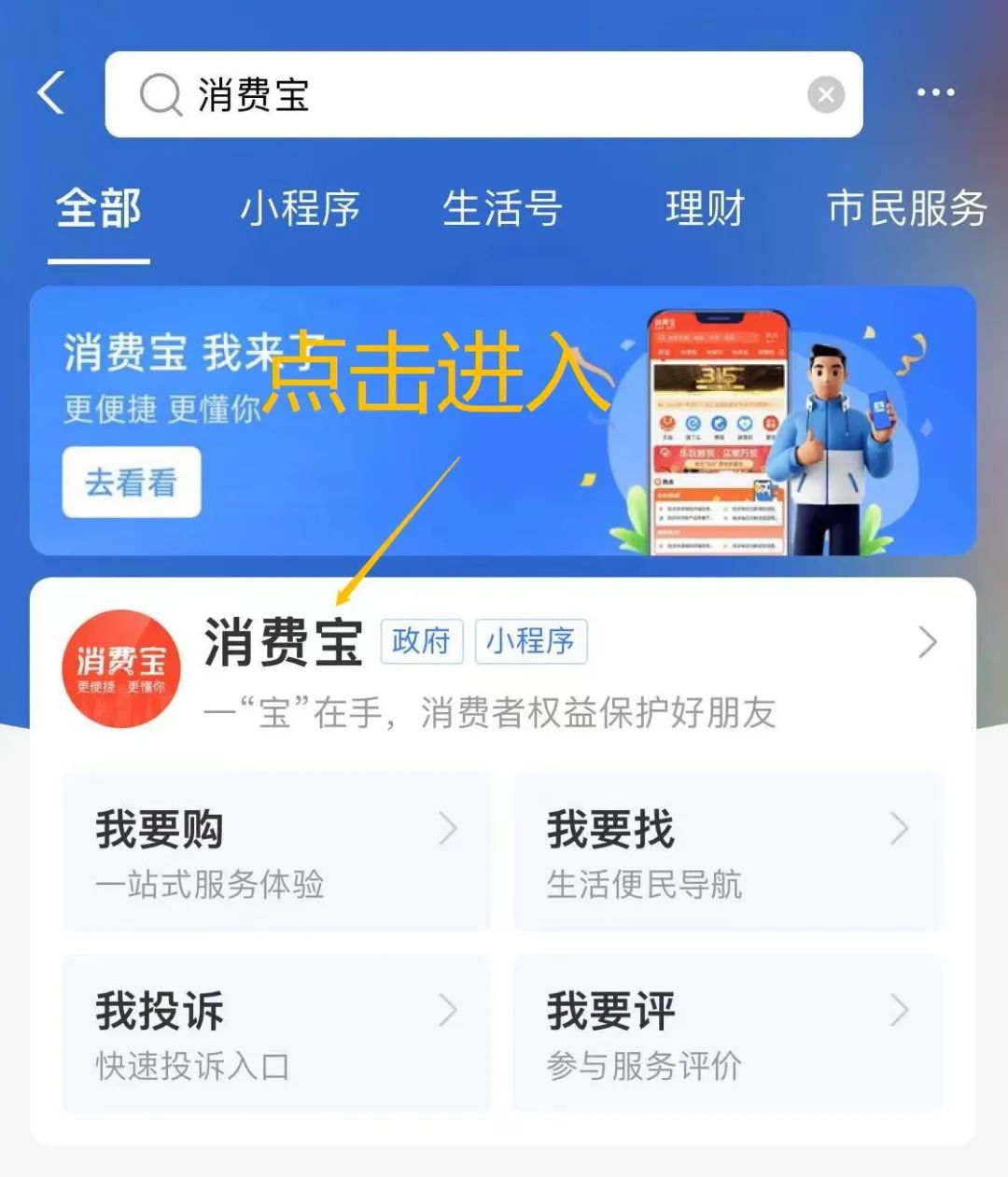Select the 生活号 tab

[502, 208]
